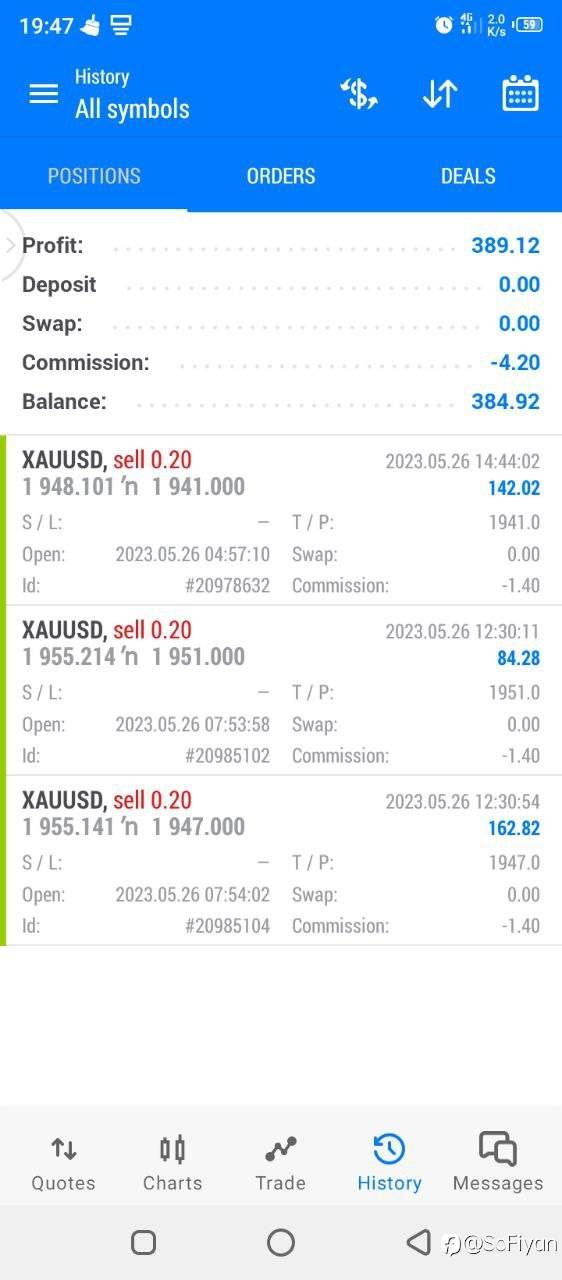562x1280 pixels.
Task: Open XAUUSD position with profit 142.02
Action: 281,520
